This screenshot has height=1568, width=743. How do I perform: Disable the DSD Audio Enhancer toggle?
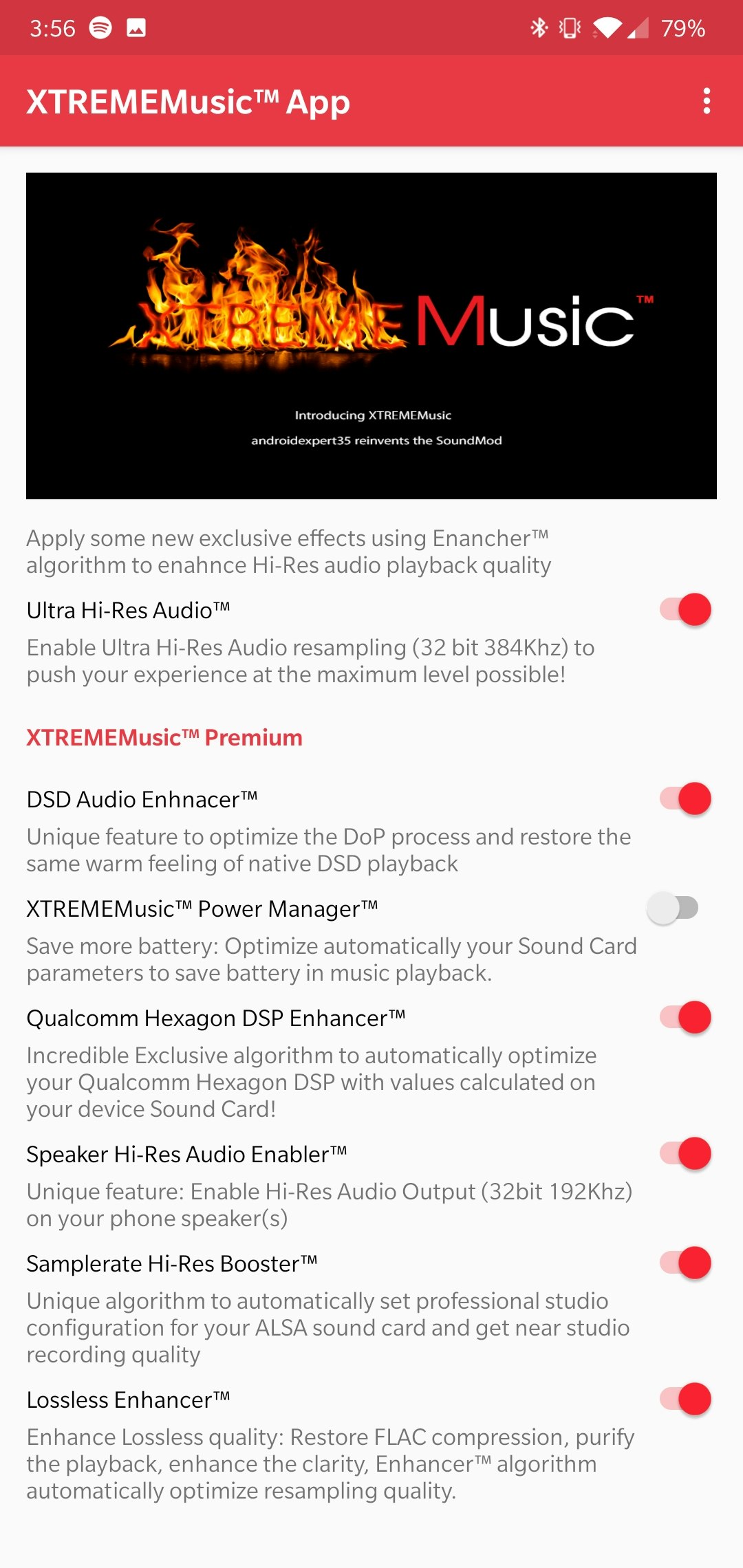click(685, 798)
